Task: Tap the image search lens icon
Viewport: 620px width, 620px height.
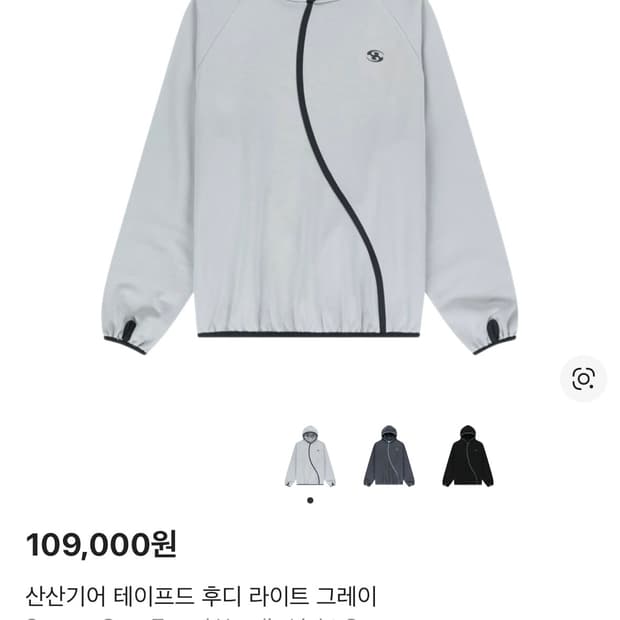Action: (x=583, y=378)
